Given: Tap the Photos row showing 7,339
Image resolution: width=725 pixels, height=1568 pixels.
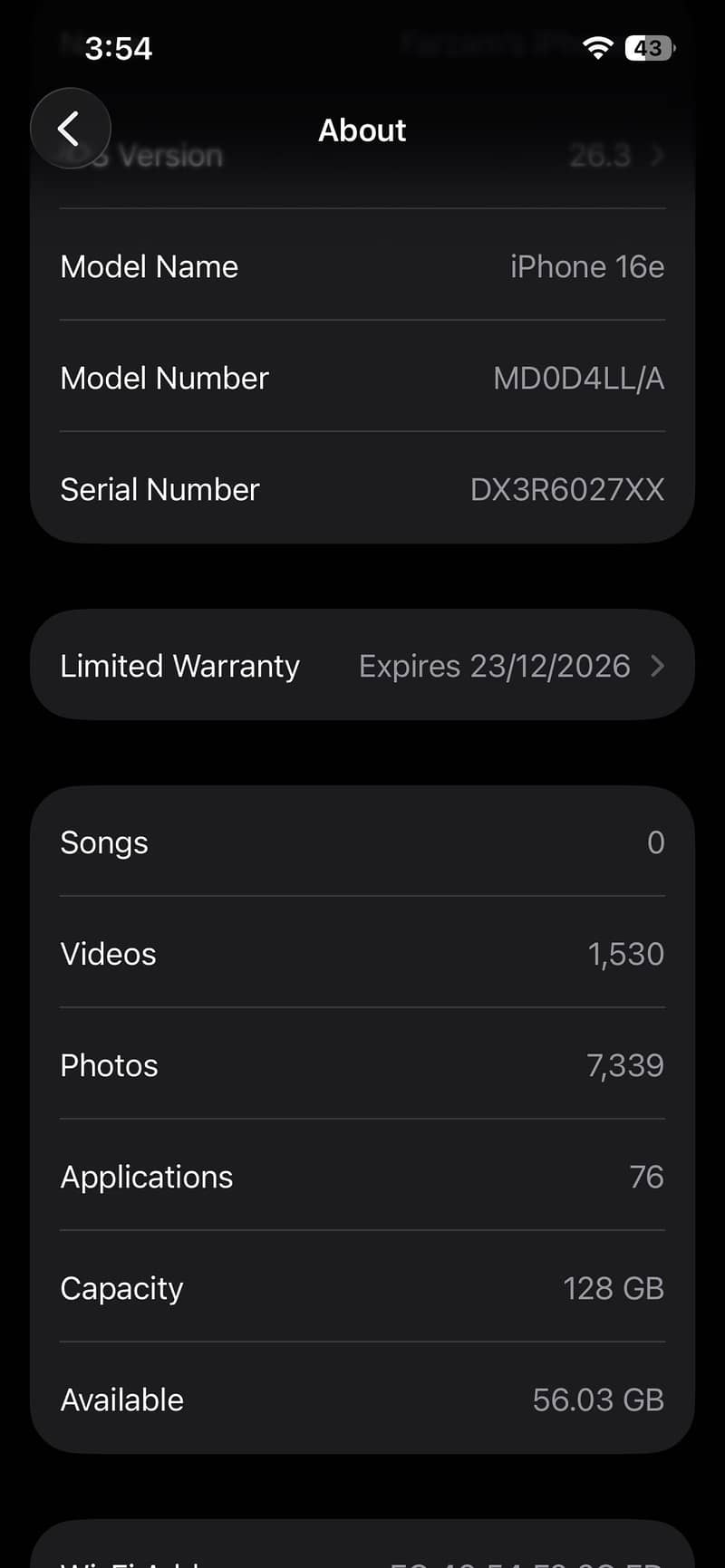Looking at the screenshot, I should click(362, 1065).
